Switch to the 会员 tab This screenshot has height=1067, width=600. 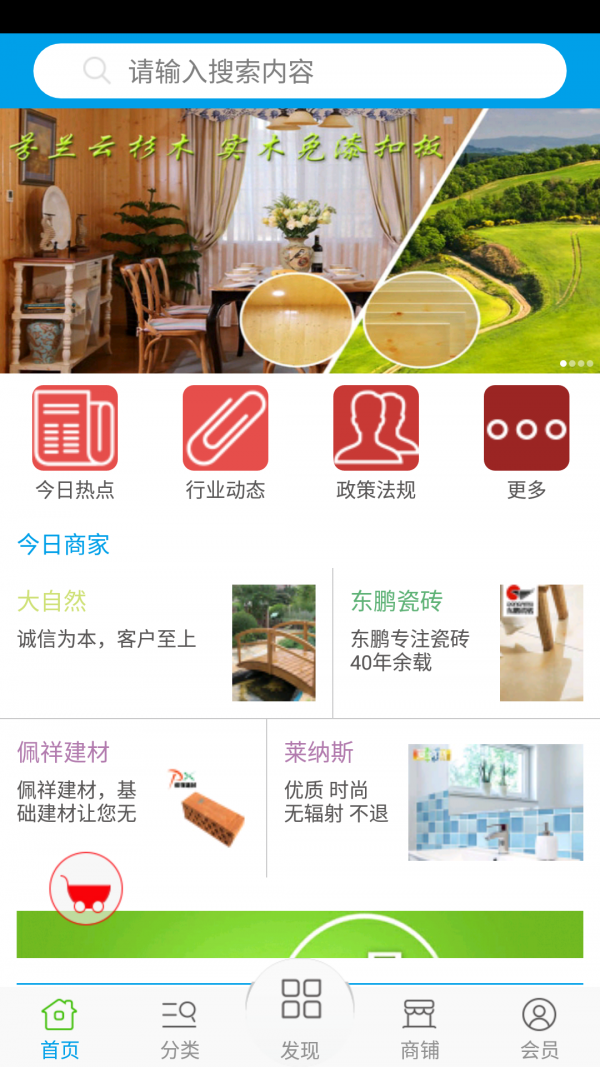(x=539, y=1029)
